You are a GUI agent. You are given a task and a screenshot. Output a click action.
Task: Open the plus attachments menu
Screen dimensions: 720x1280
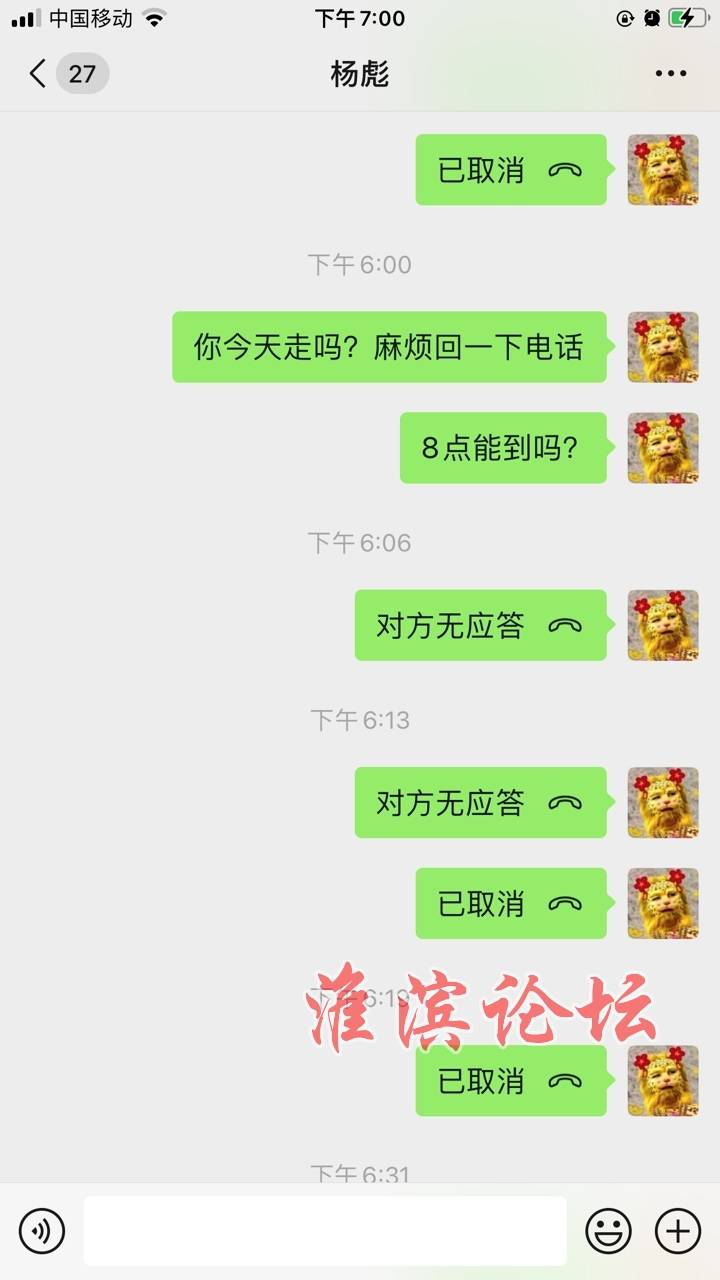(x=677, y=1230)
